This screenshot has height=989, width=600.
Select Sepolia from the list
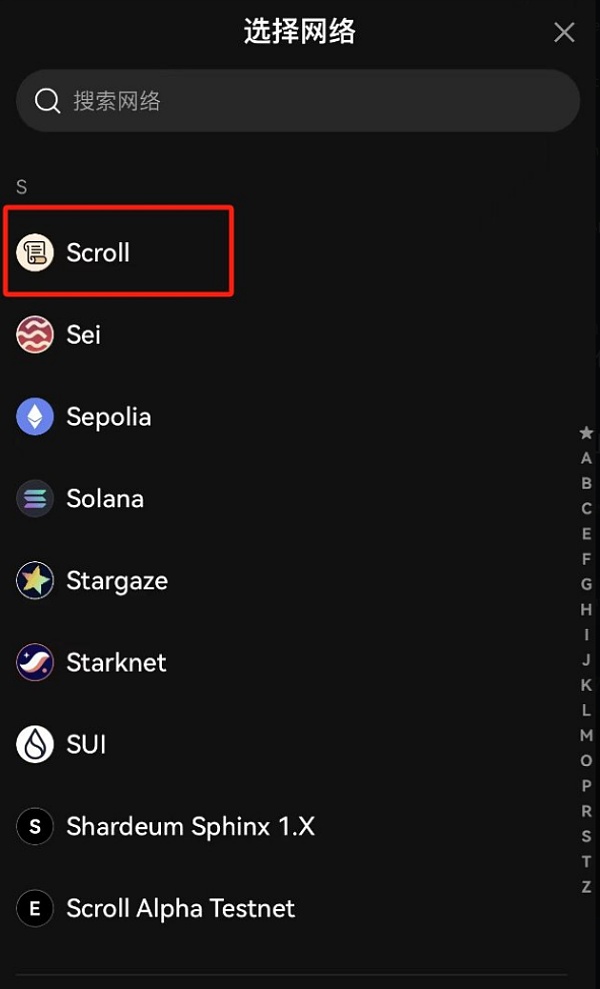[x=108, y=417]
